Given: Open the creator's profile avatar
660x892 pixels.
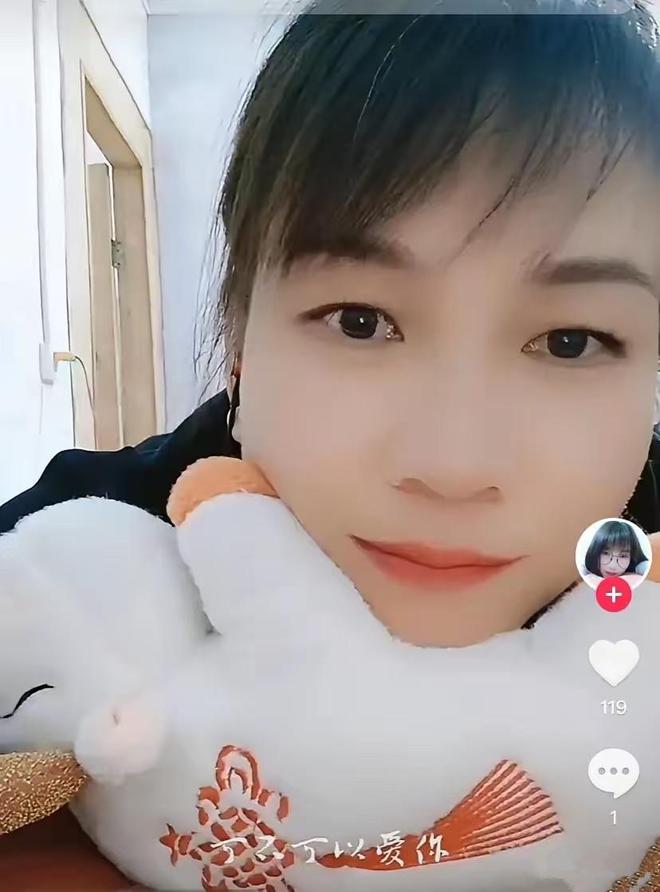Looking at the screenshot, I should [x=612, y=553].
